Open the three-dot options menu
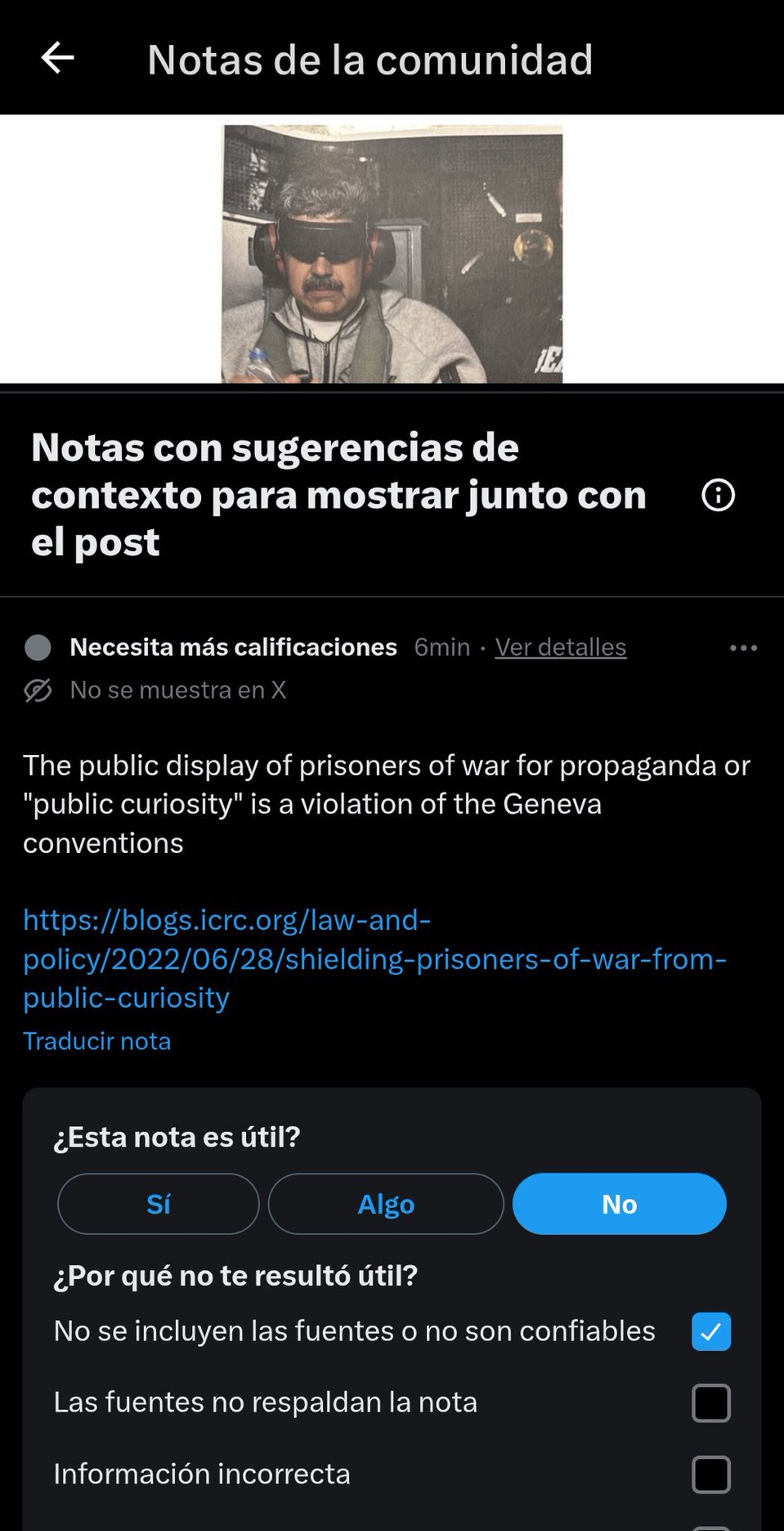Viewport: 784px width, 1531px height. point(742,647)
